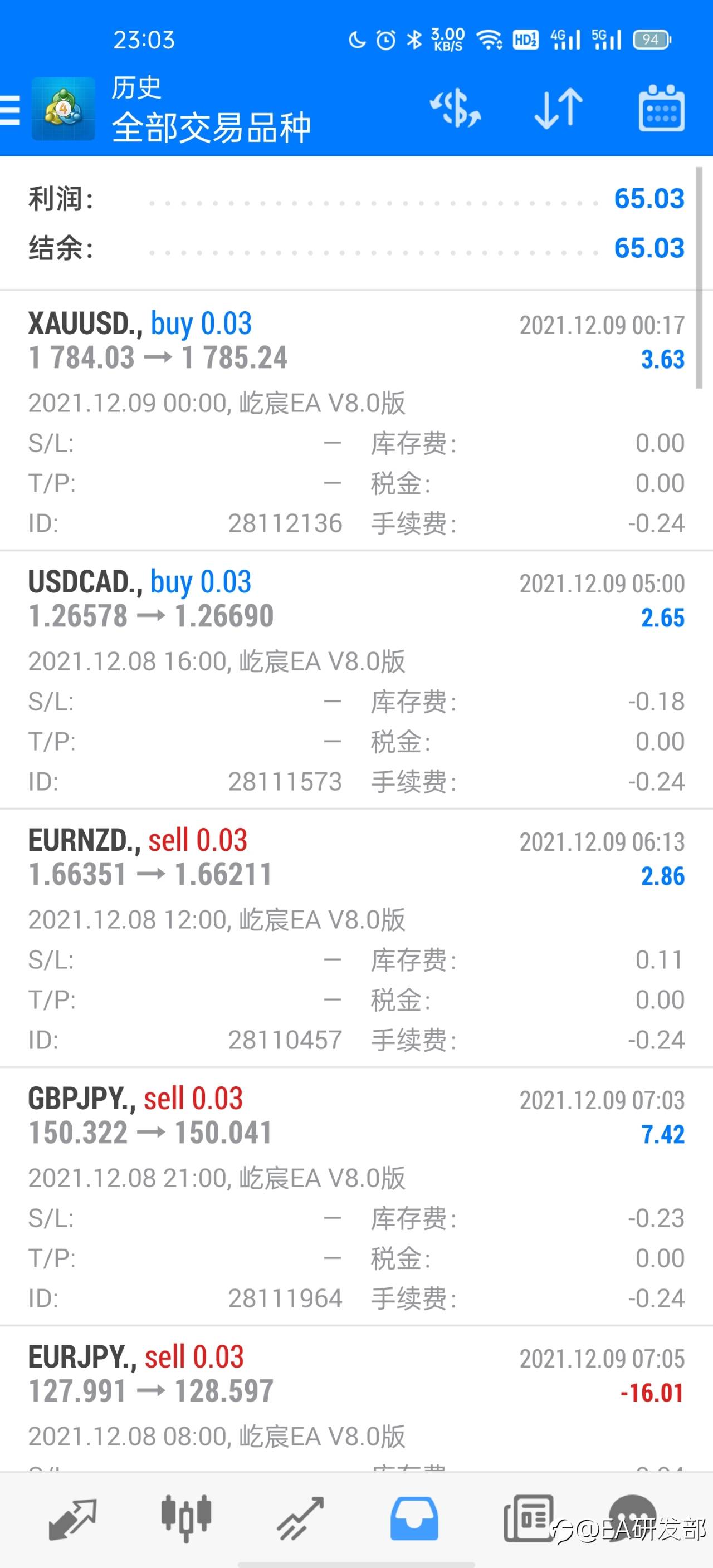Switch to the Quotes arrows tab
713x1568 pixels.
(x=72, y=1520)
